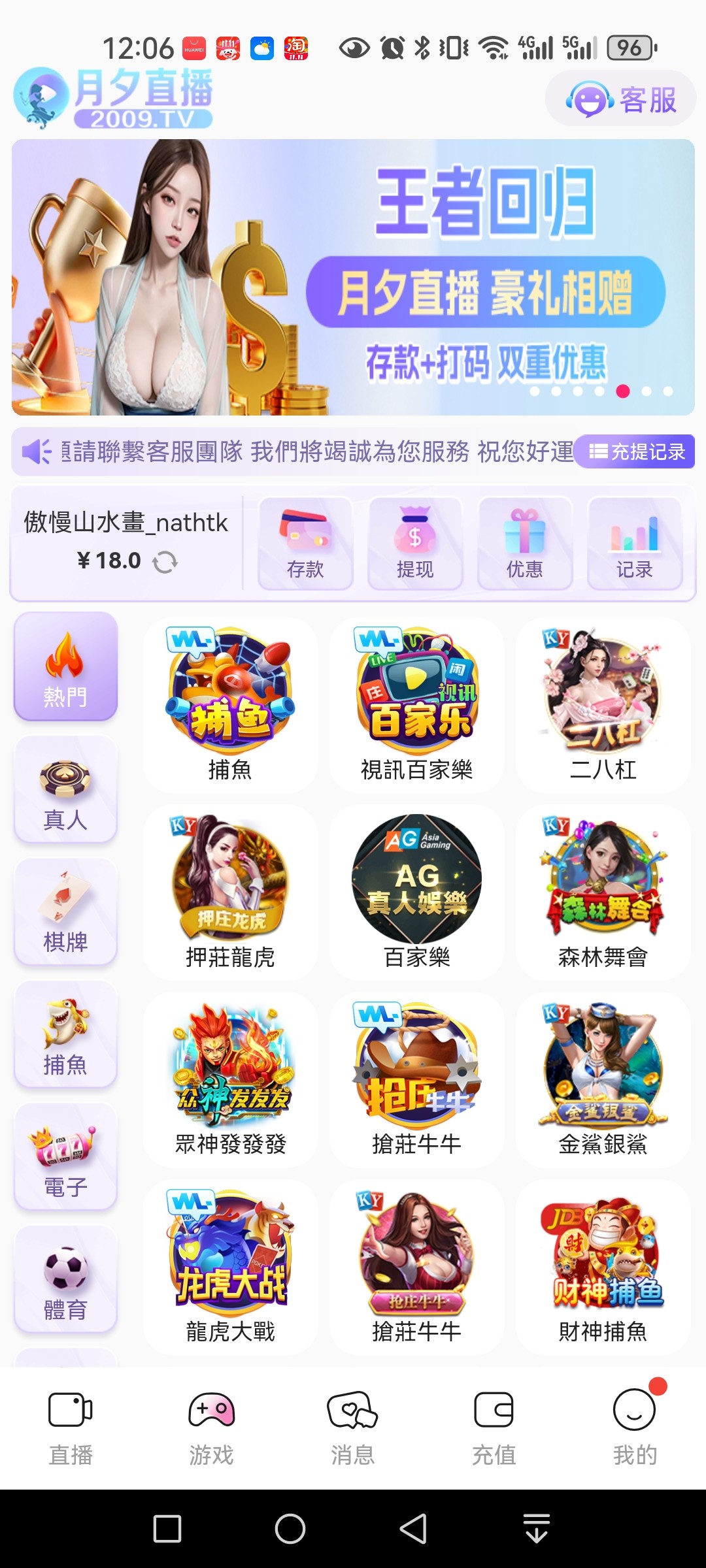Image resolution: width=706 pixels, height=1568 pixels.
Task: Go back with the system back button
Action: [x=413, y=1529]
